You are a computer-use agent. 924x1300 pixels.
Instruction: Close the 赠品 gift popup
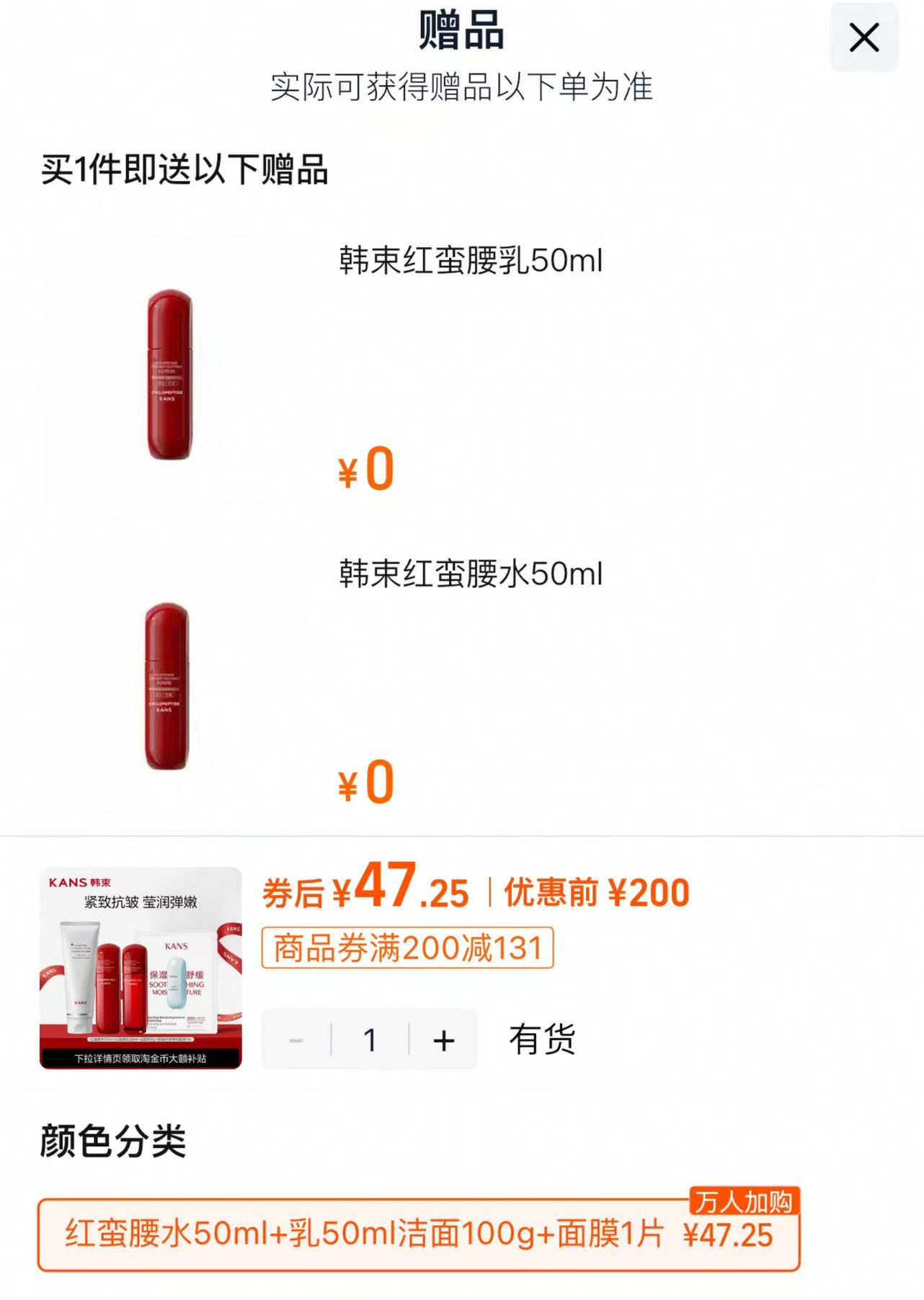[863, 37]
